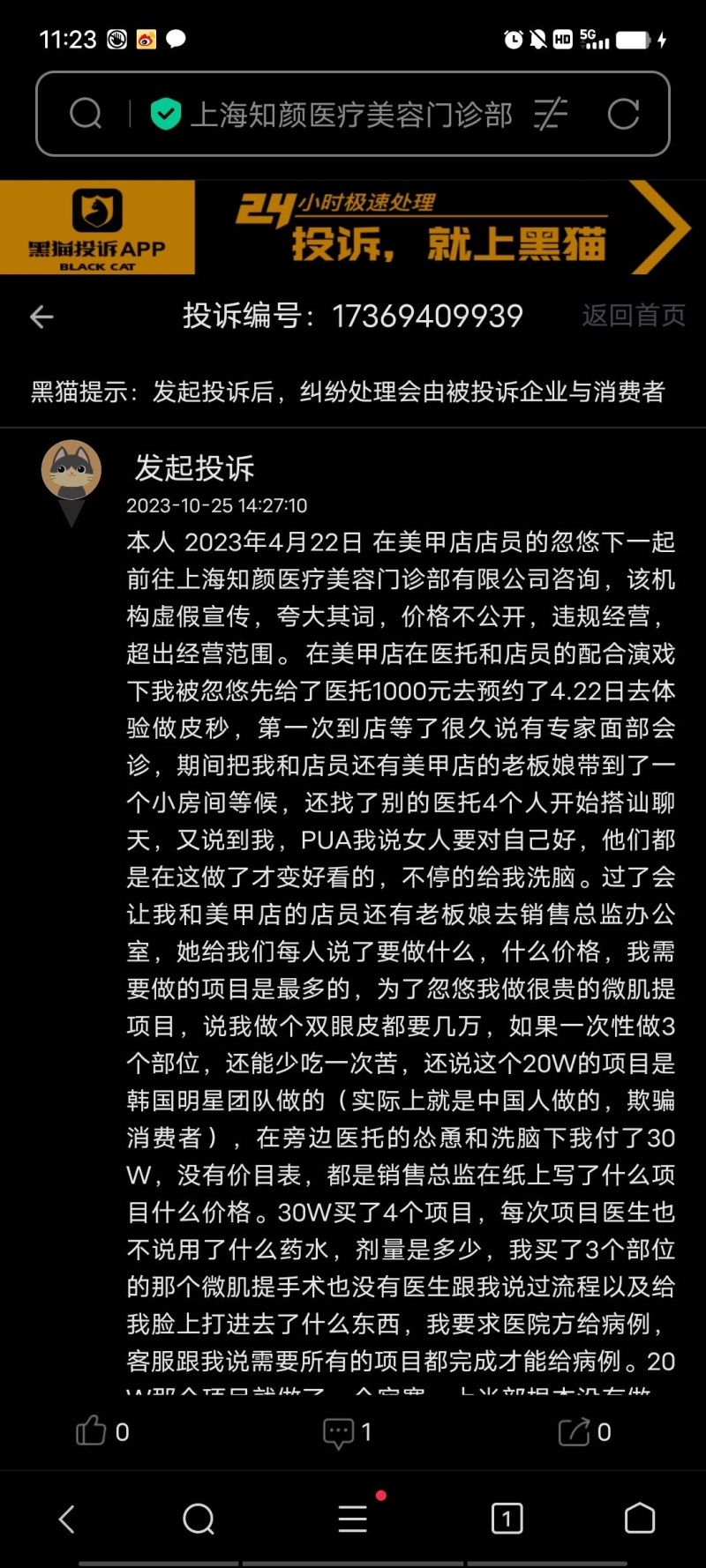Tap the address bar showing 上海知颜医疗美容门诊部
706x1568 pixels.
pyautogui.click(x=351, y=115)
